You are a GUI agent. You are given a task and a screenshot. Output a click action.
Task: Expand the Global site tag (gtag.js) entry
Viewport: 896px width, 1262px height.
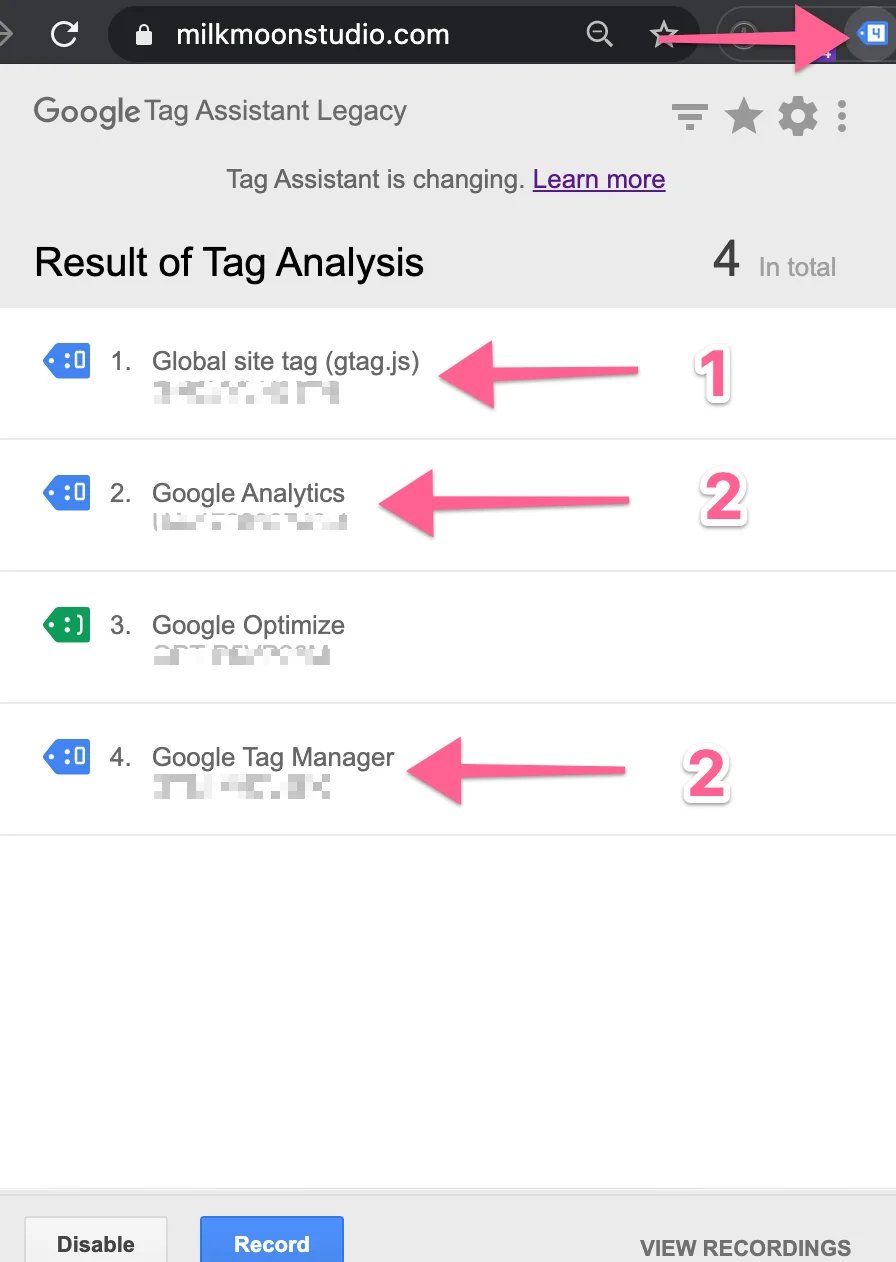(285, 362)
